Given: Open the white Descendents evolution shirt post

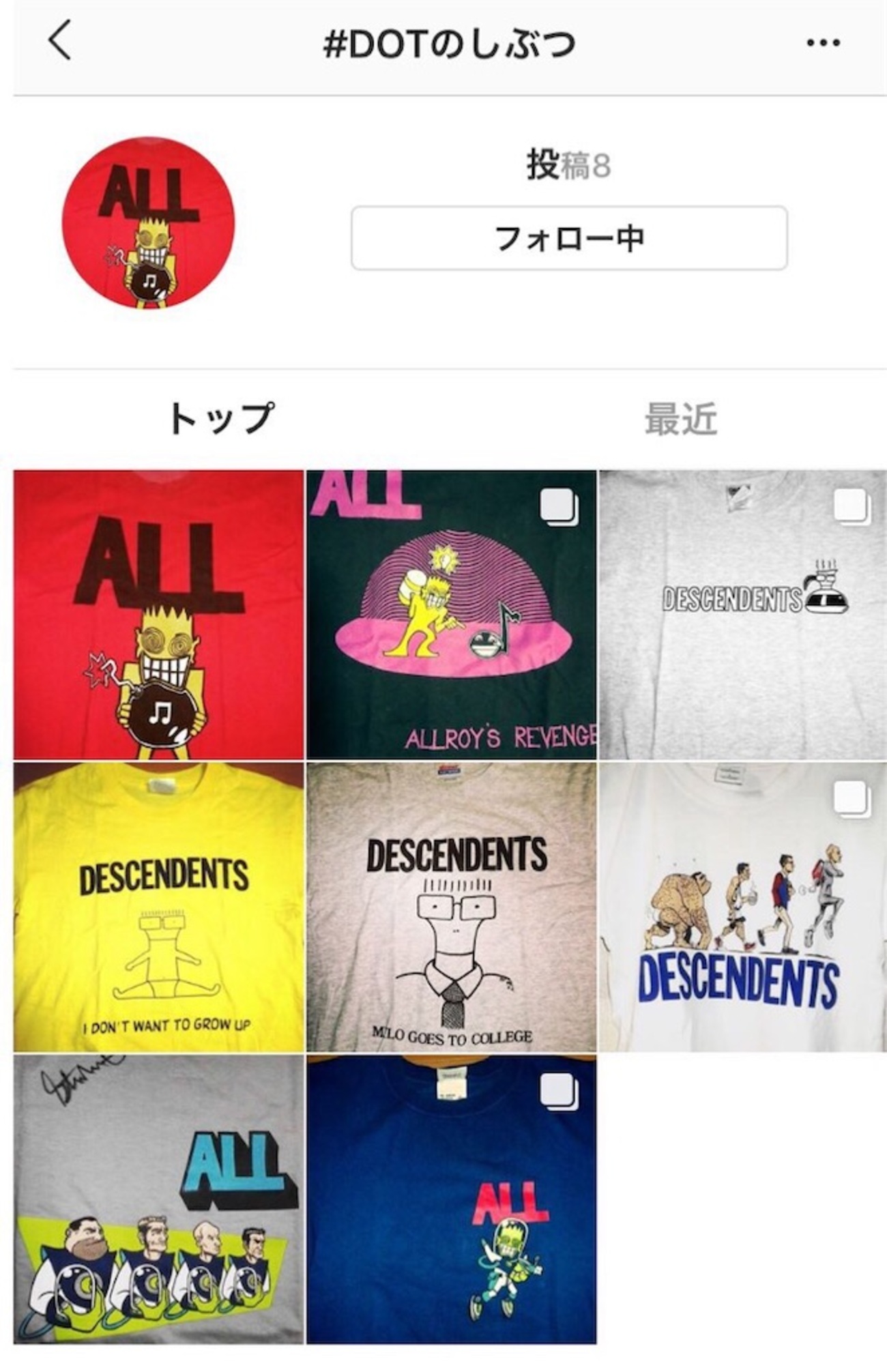Looking at the screenshot, I should click(742, 907).
